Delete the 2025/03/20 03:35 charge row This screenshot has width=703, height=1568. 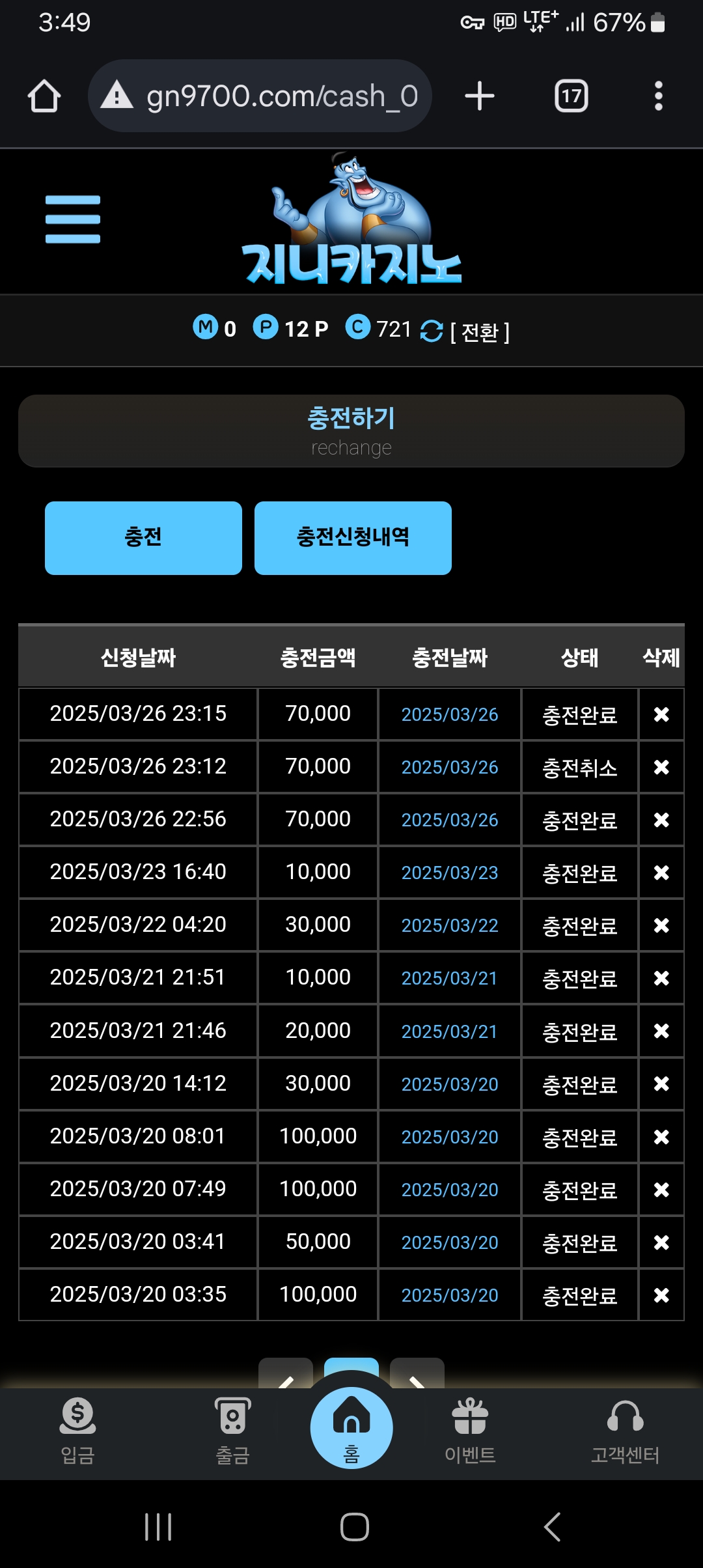click(661, 1295)
